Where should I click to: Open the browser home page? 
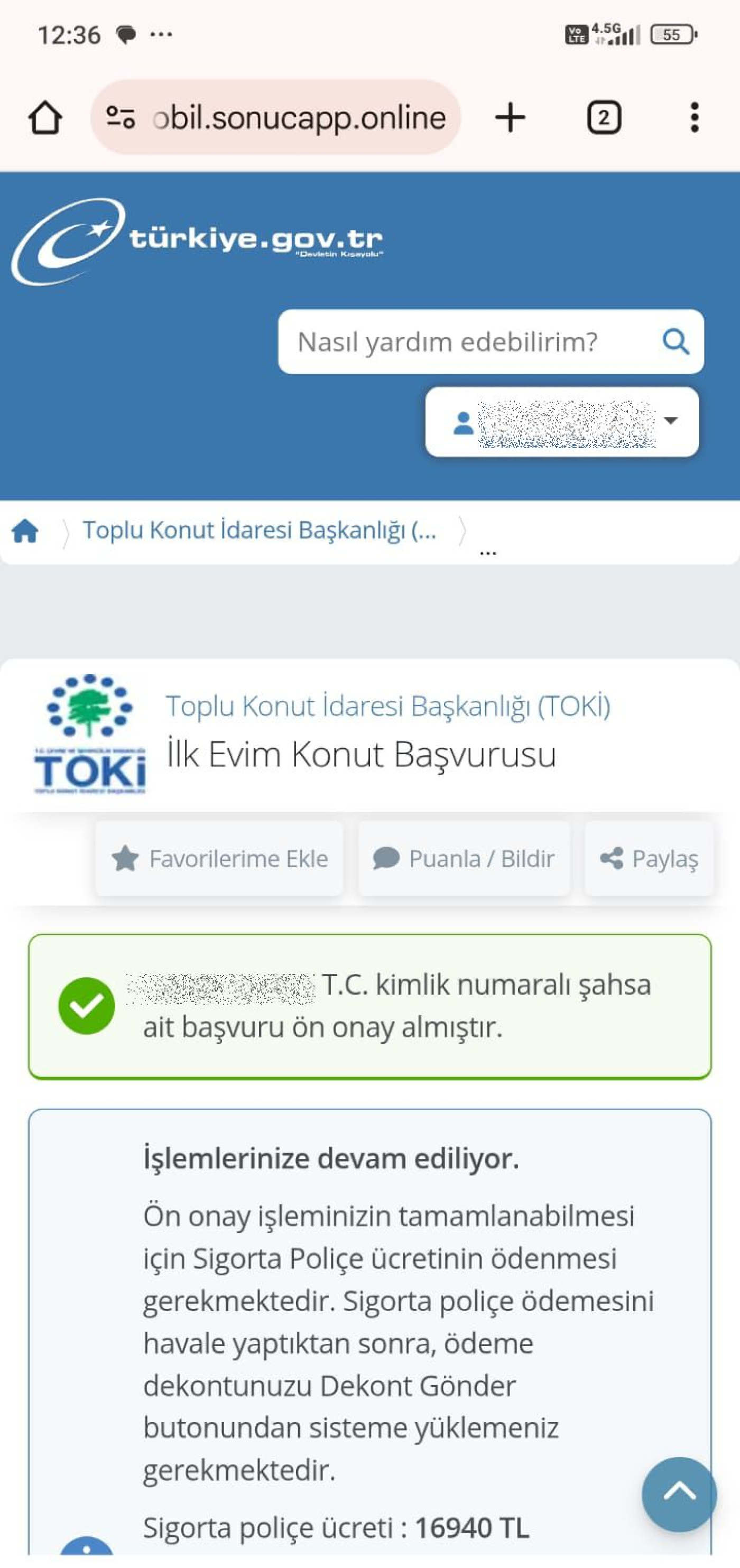[x=44, y=117]
